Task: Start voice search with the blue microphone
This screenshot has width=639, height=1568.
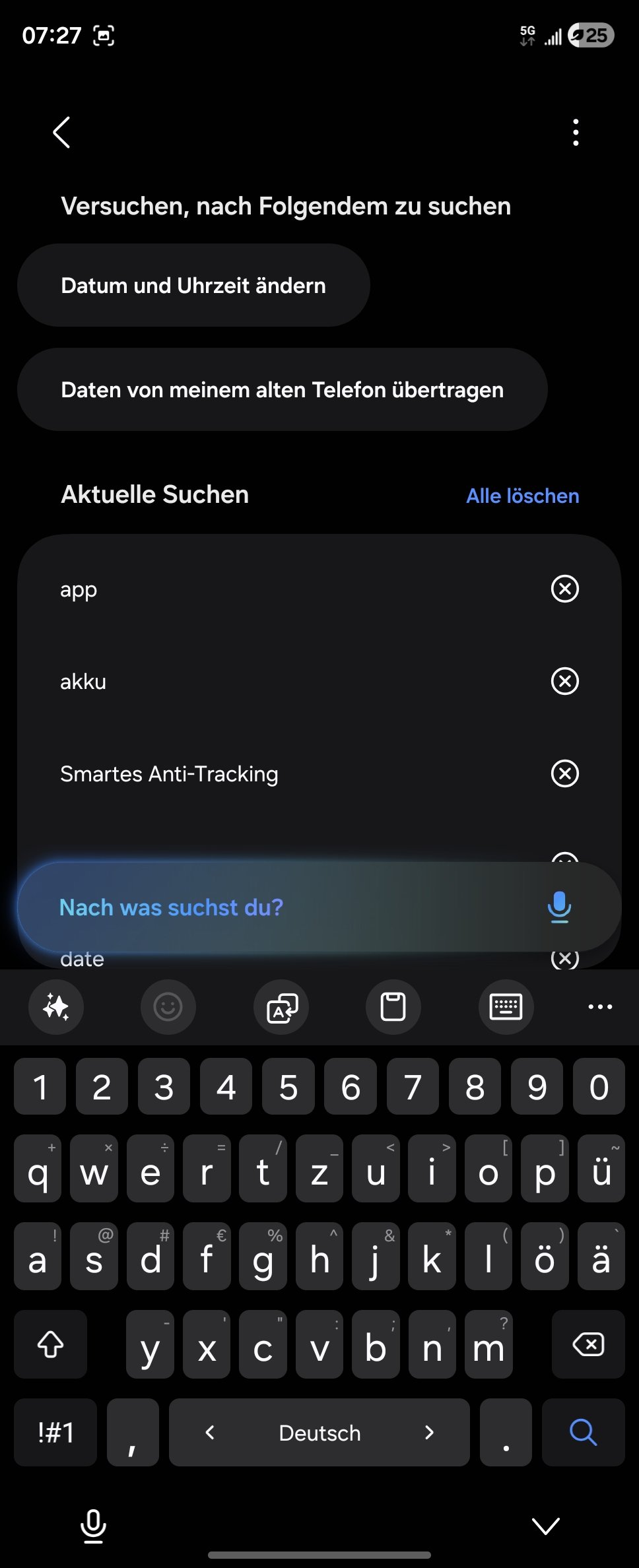Action: pos(559,907)
